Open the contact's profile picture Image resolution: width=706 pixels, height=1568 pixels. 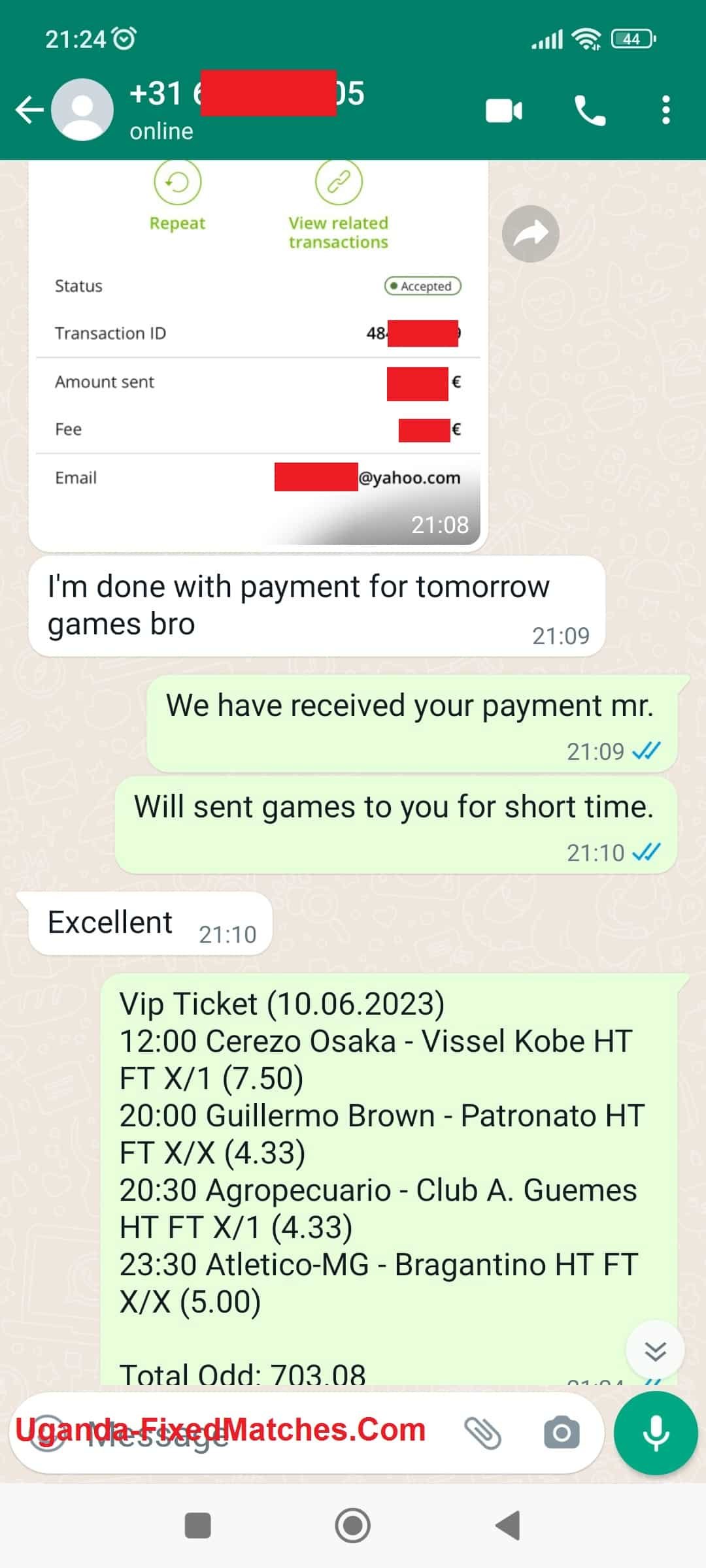82,110
